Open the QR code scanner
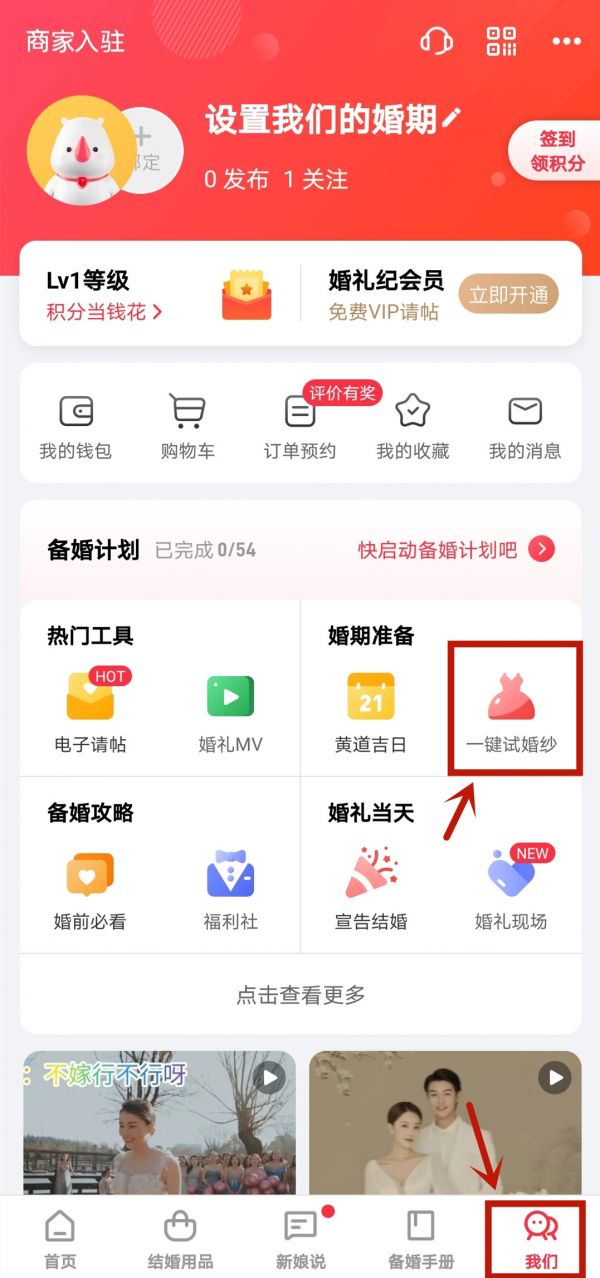 pyautogui.click(x=501, y=42)
